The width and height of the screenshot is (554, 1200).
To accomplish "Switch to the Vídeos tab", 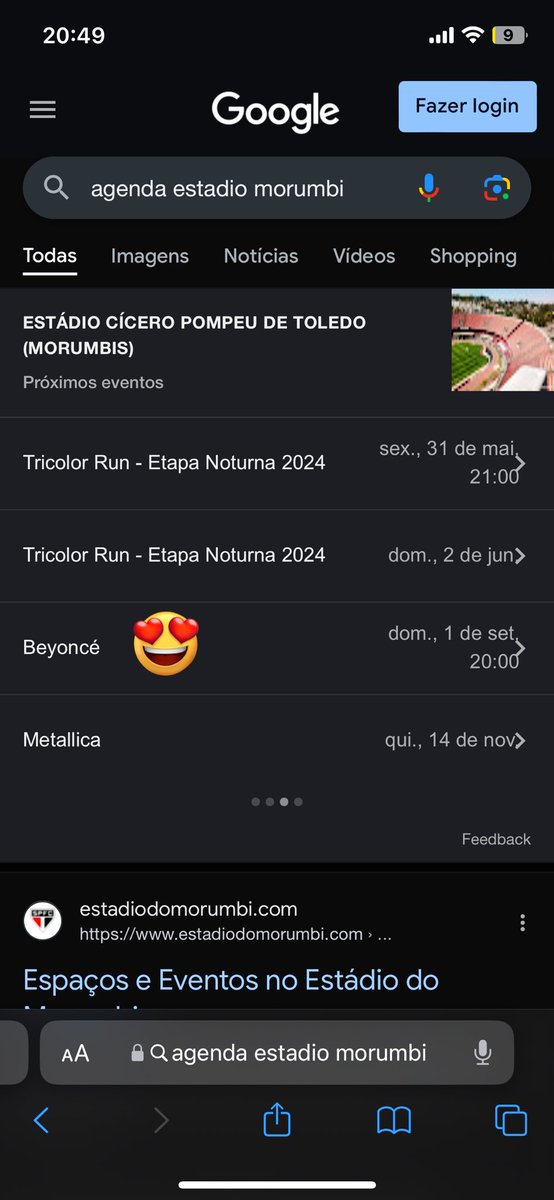I will tap(364, 256).
